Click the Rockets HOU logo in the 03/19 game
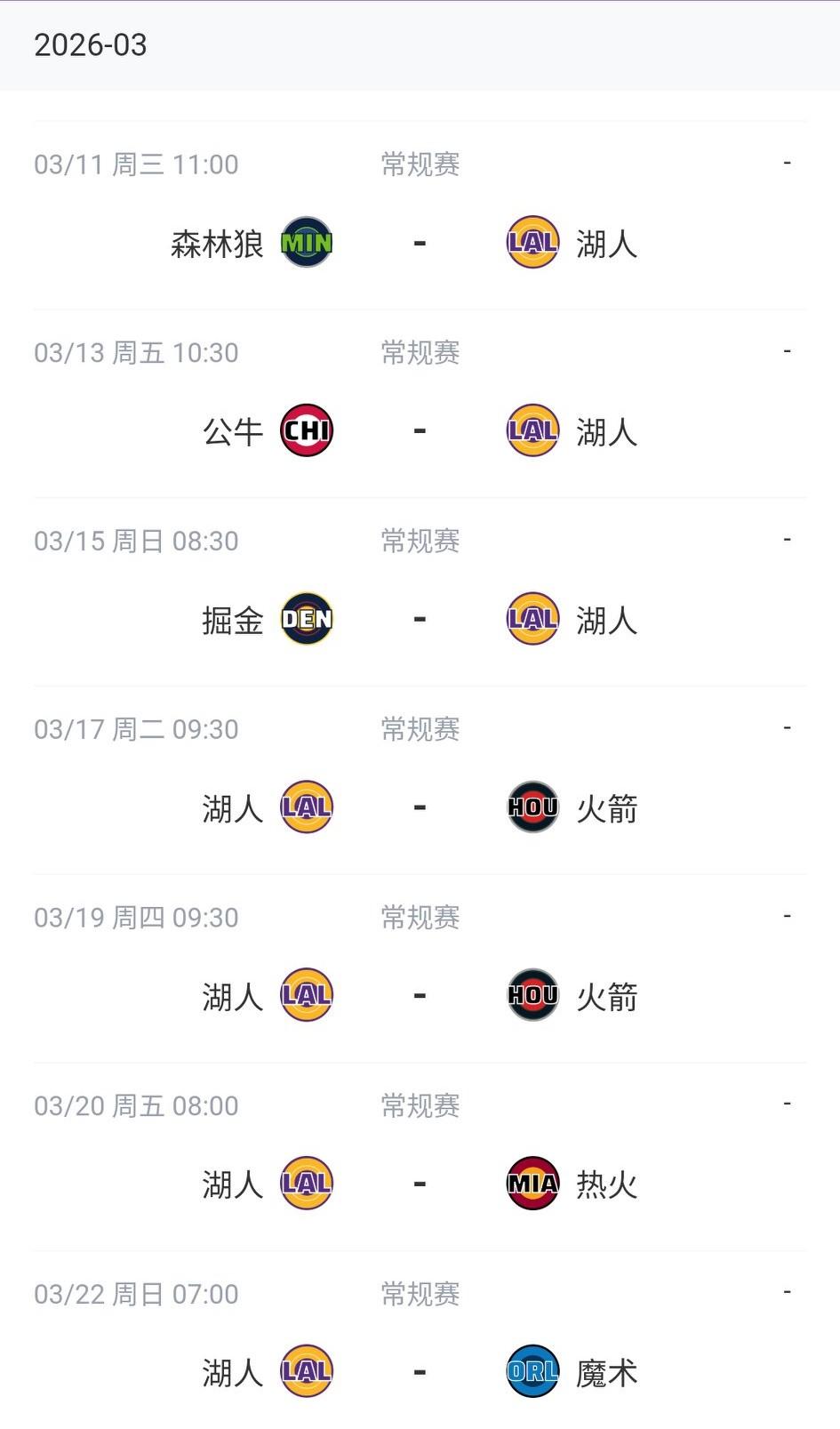Image resolution: width=840 pixels, height=1429 pixels. 532,995
